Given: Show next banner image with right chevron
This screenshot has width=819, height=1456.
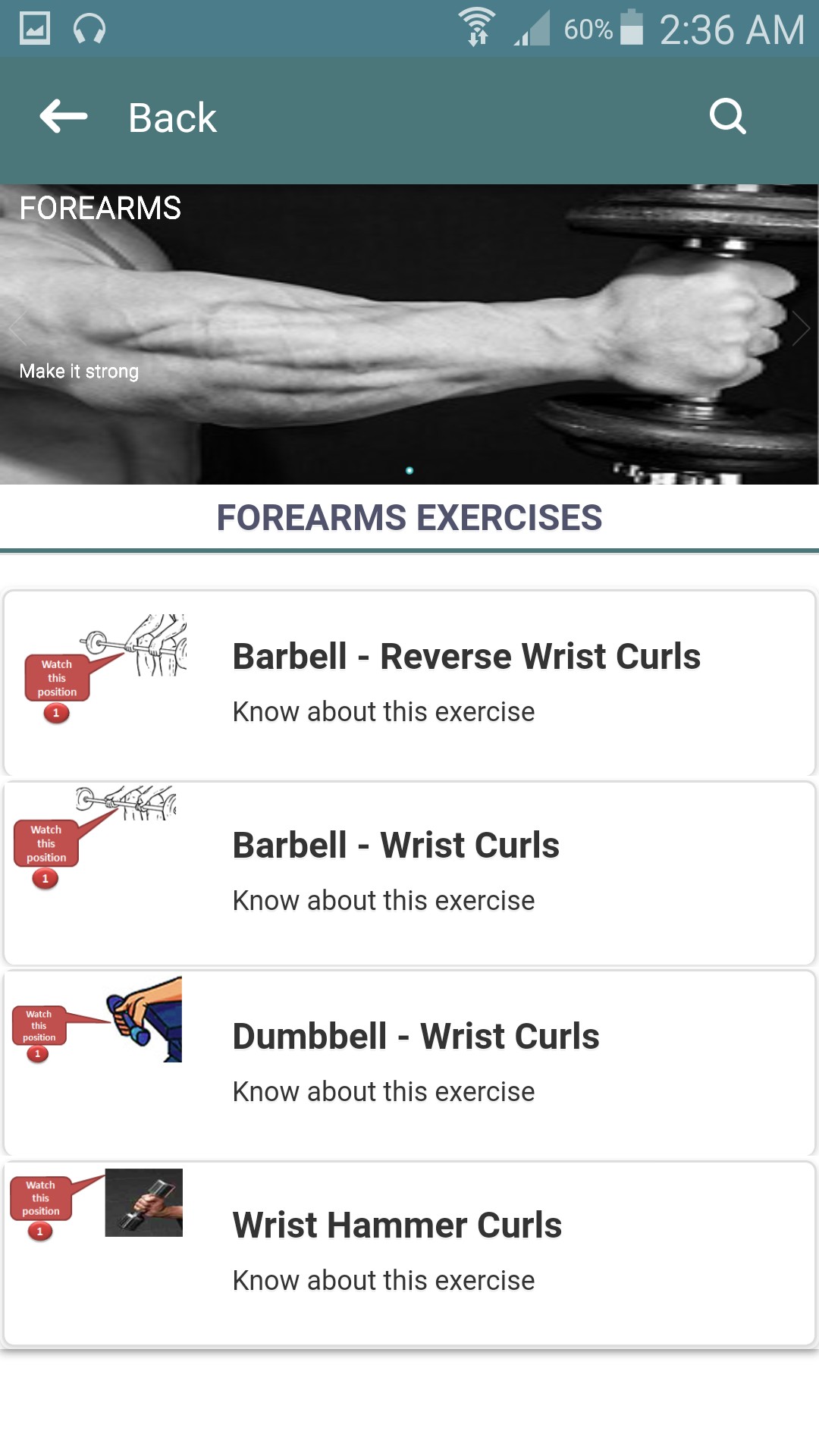Looking at the screenshot, I should pyautogui.click(x=801, y=328).
